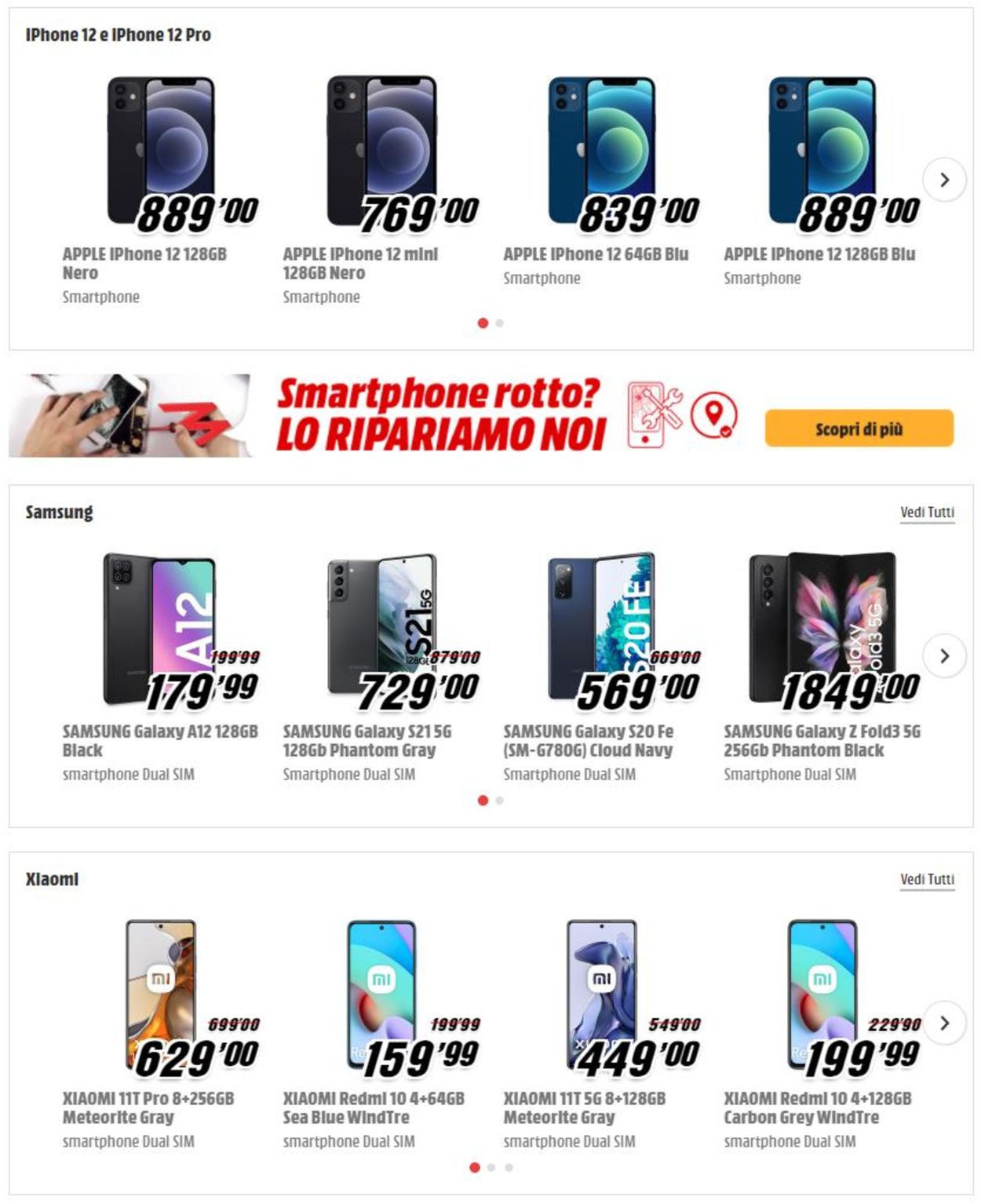
Task: Open APPLE iPhone 12 128GB Nero product
Action: click(x=144, y=263)
